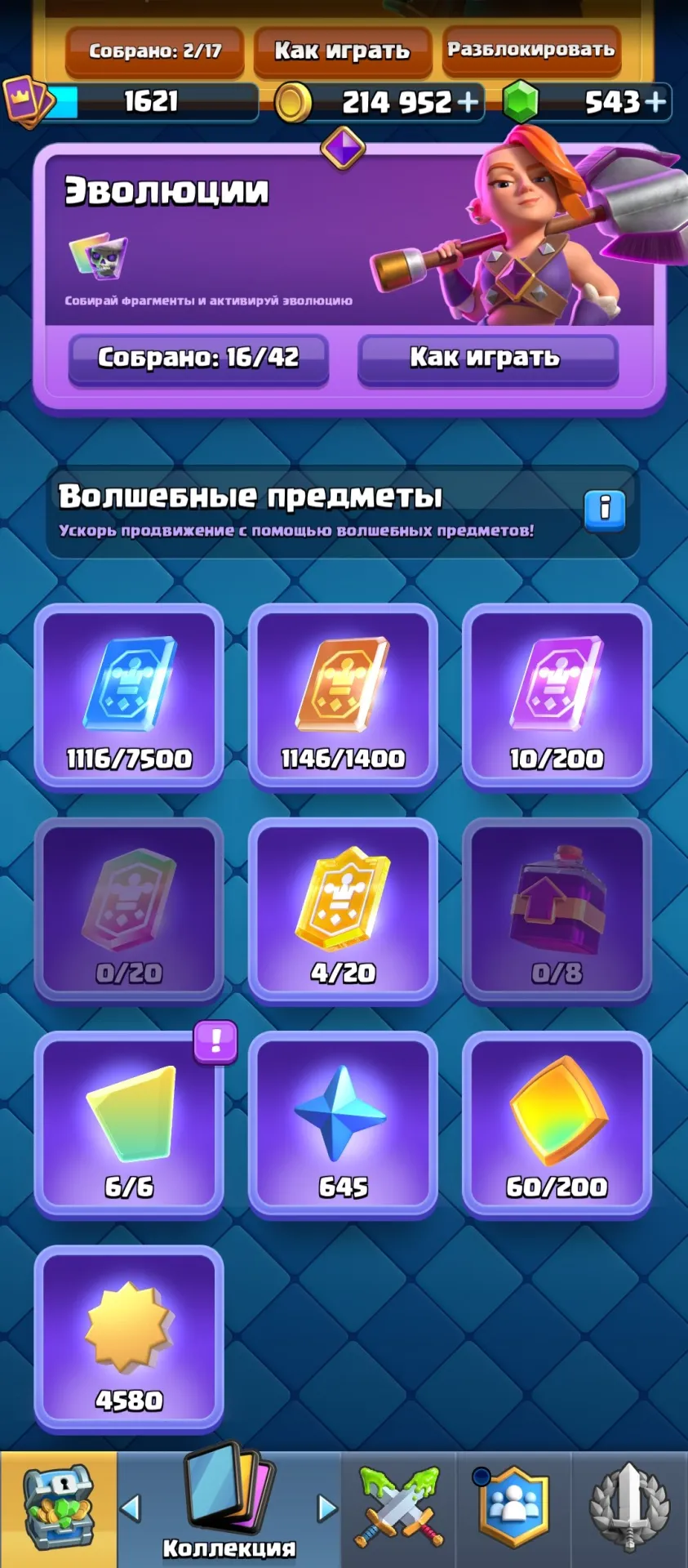Switch to the battle crossed swords tab
Image resolution: width=688 pixels, height=1568 pixels.
399,1509
